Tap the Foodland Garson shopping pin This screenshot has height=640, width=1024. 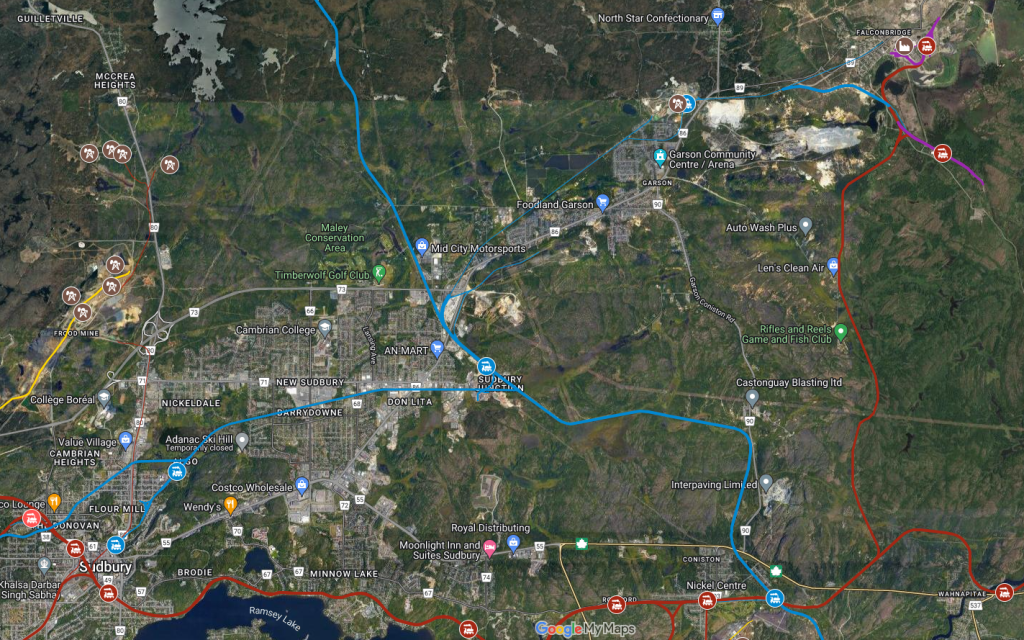603,202
